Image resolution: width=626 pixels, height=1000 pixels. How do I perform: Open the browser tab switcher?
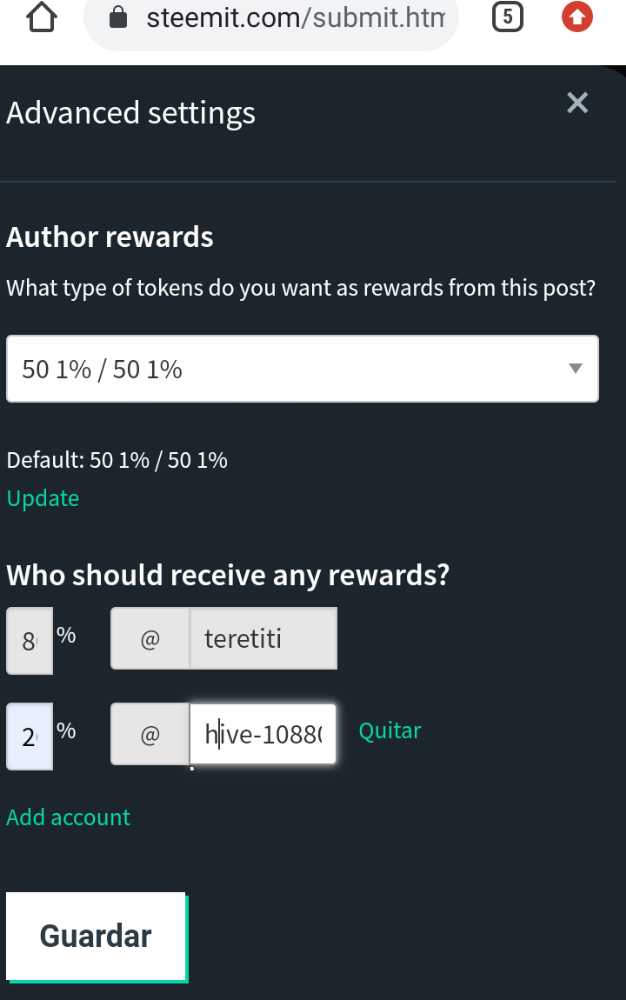point(508,18)
